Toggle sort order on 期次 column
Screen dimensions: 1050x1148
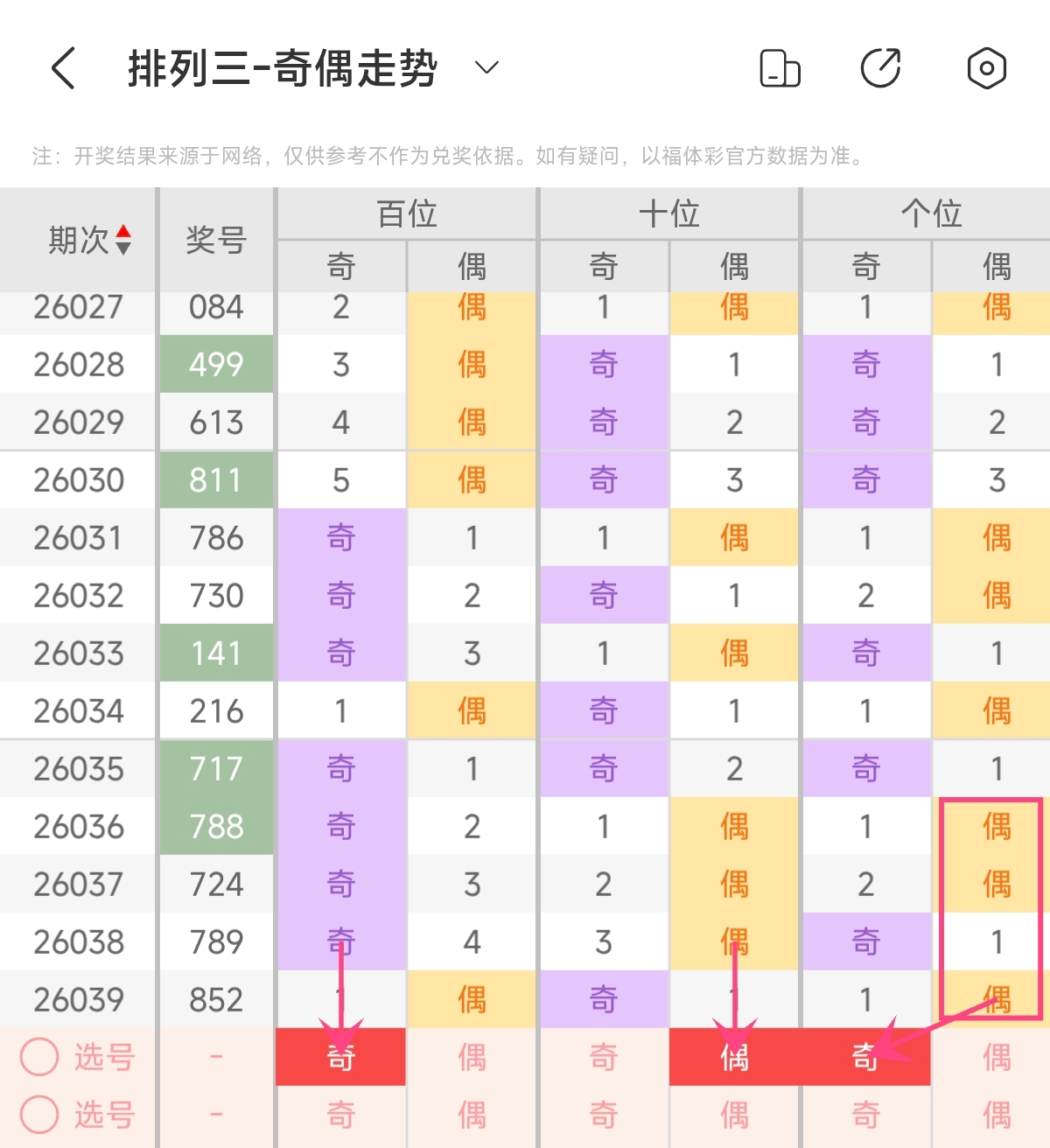coord(123,240)
